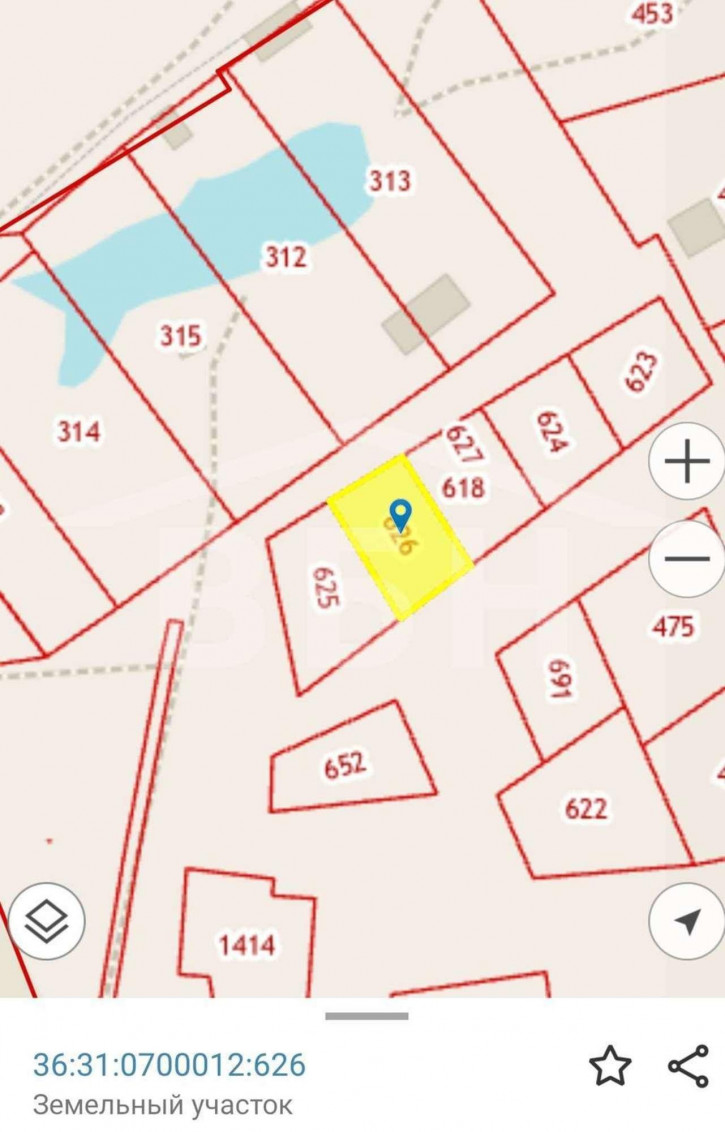
Task: Share this land parcel
Action: tap(688, 1066)
